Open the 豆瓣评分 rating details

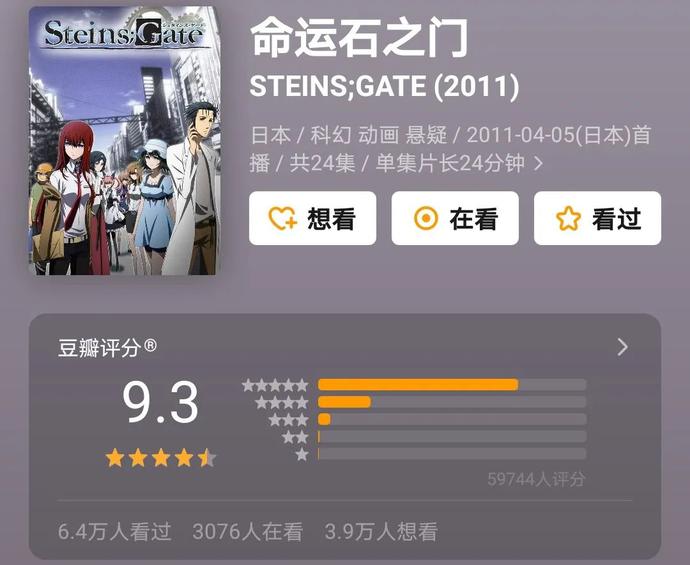(622, 347)
